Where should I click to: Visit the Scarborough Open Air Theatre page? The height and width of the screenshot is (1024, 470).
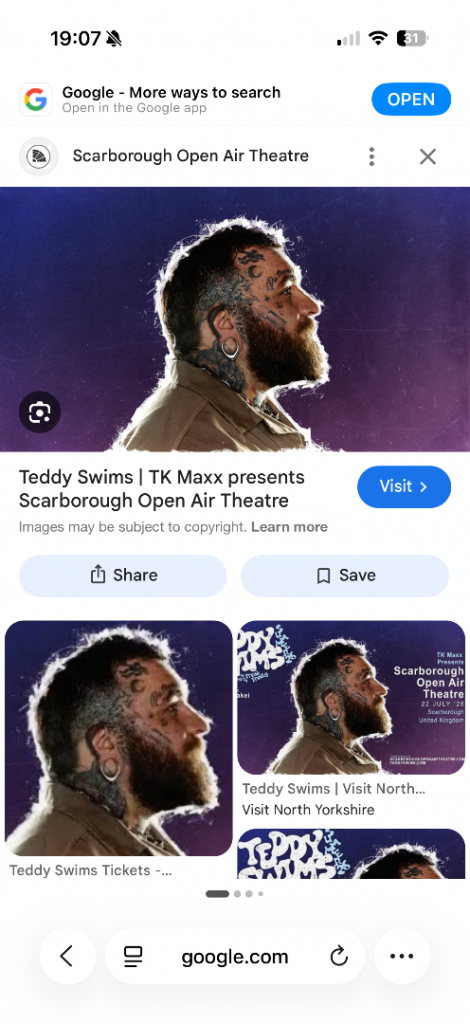coord(404,487)
